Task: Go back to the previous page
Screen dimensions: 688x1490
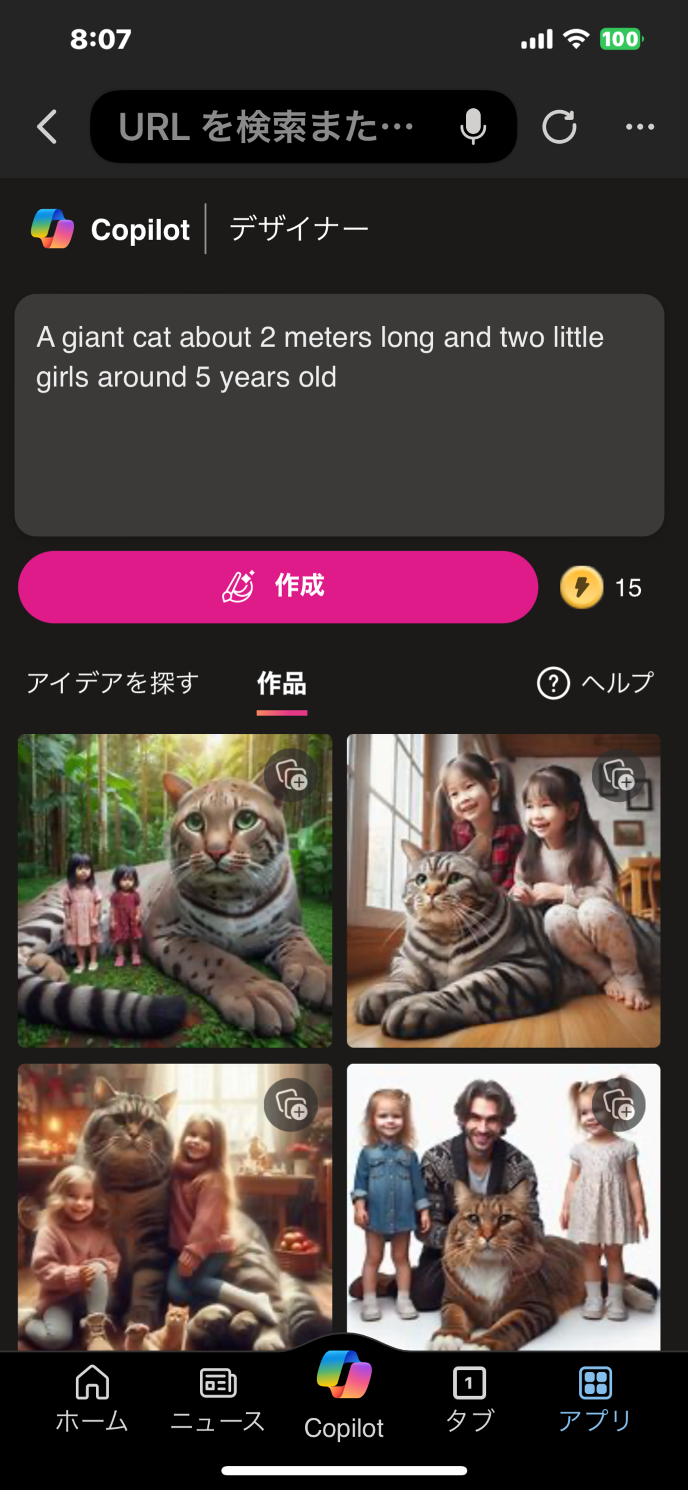Action: tap(46, 127)
